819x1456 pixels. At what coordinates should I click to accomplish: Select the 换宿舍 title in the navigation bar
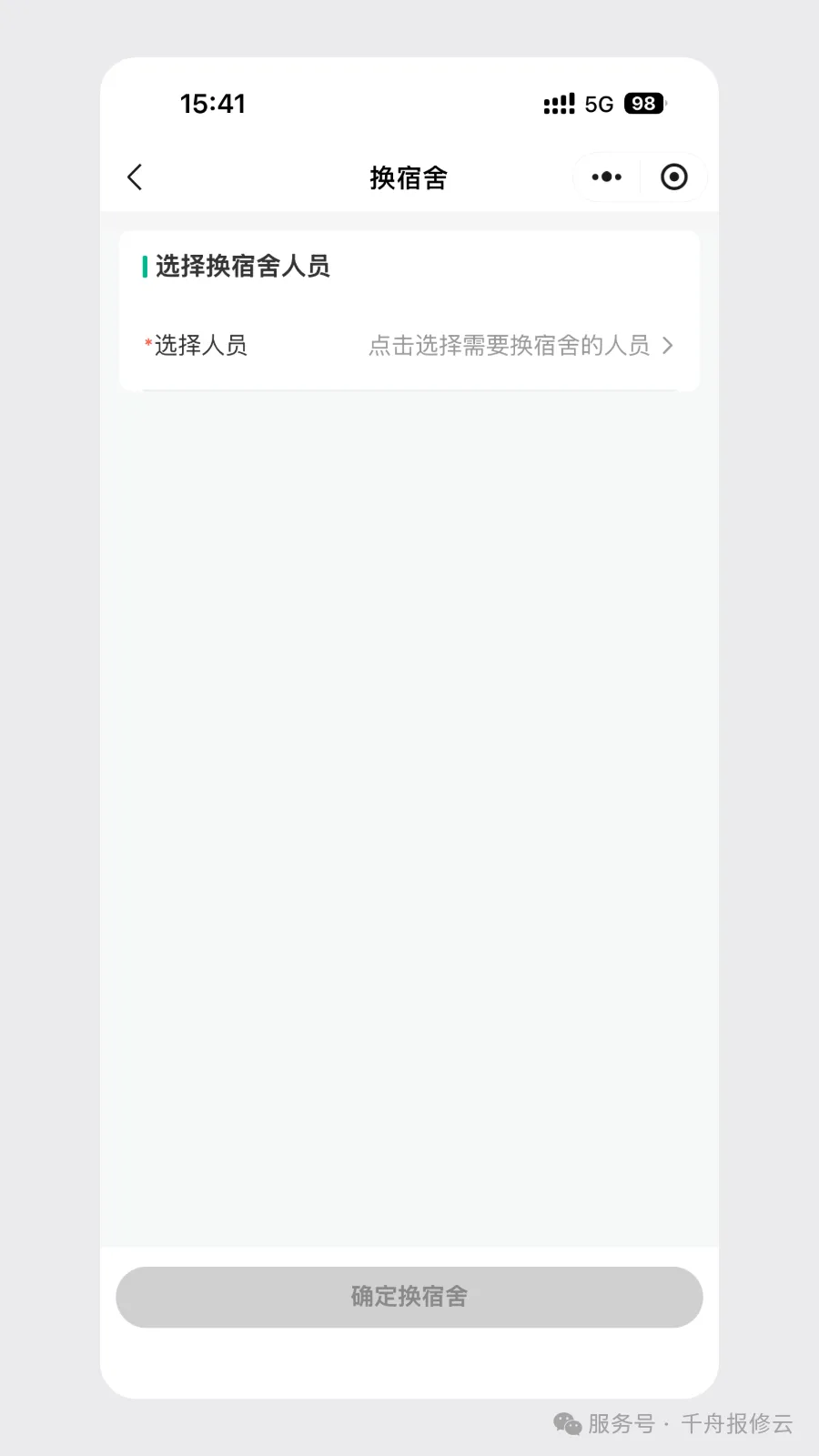tap(409, 177)
